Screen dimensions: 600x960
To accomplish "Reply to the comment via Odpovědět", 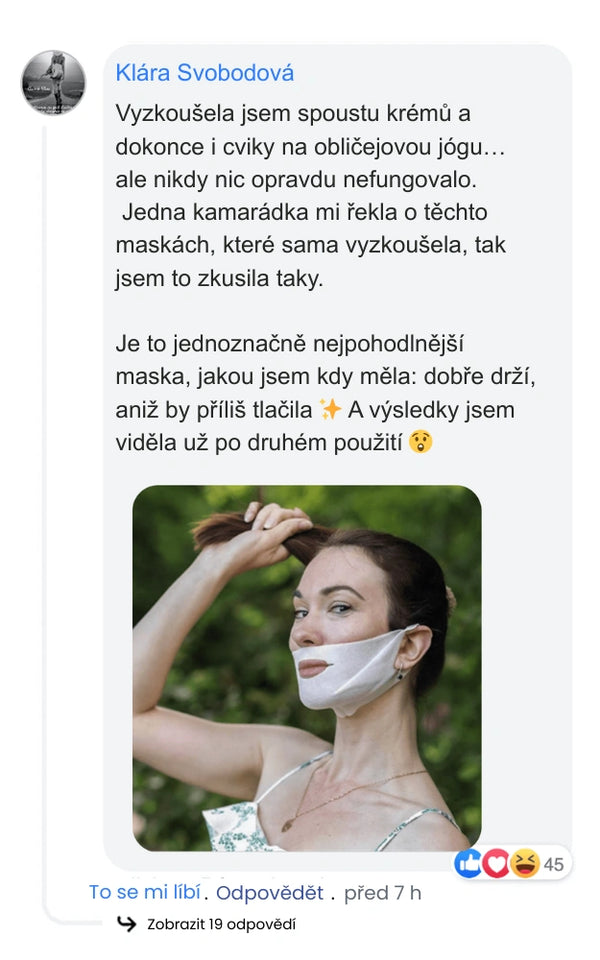I will (269, 892).
